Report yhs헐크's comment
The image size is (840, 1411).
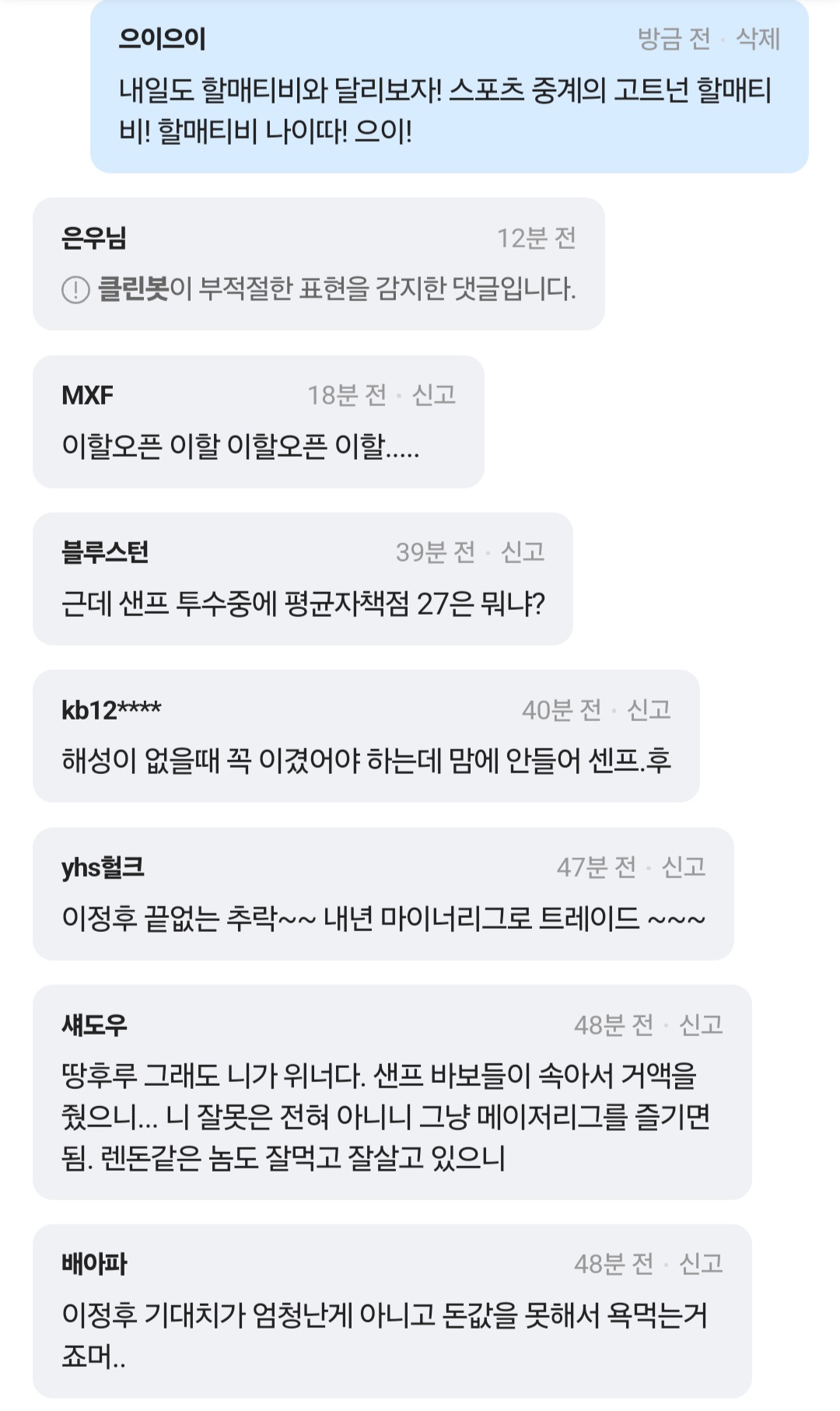point(683,867)
